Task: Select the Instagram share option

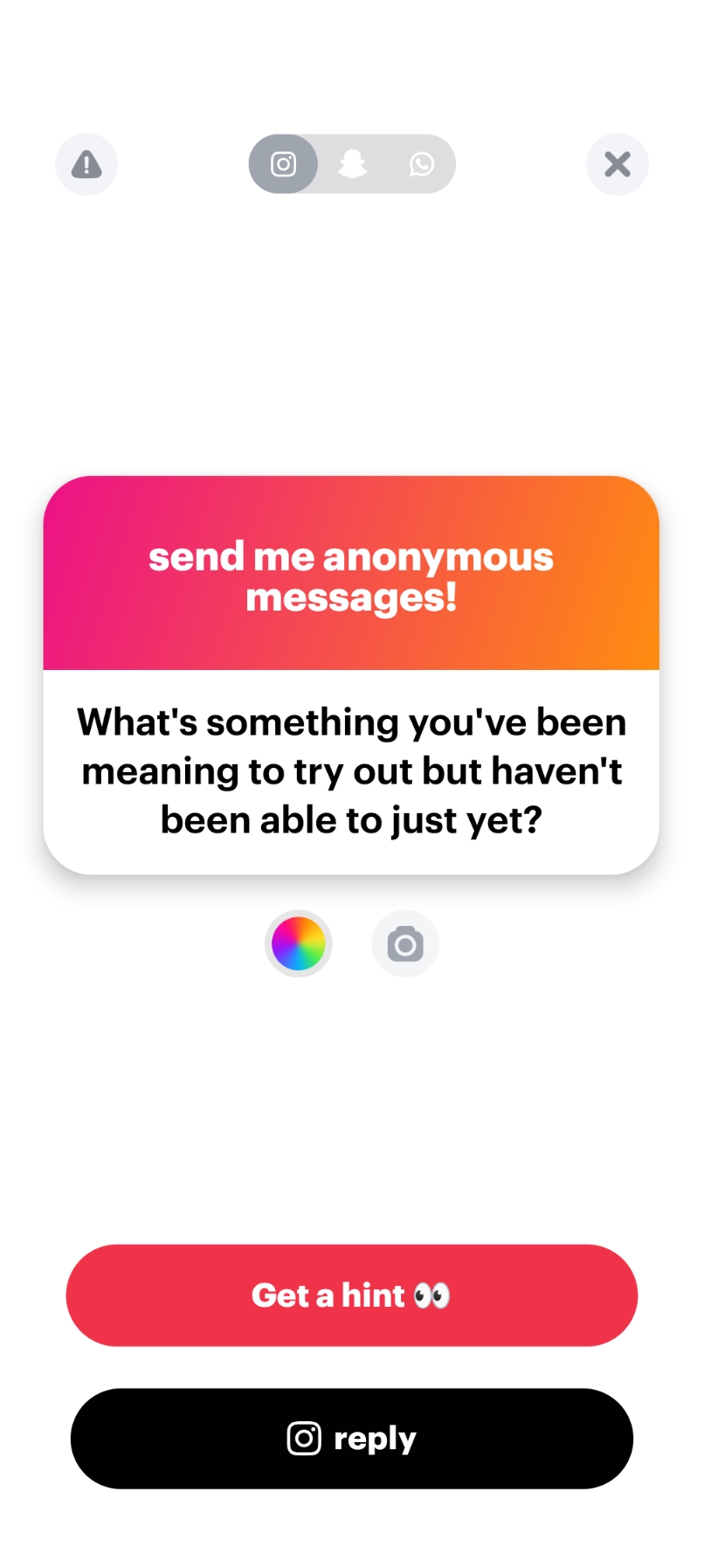Action: 283,164
